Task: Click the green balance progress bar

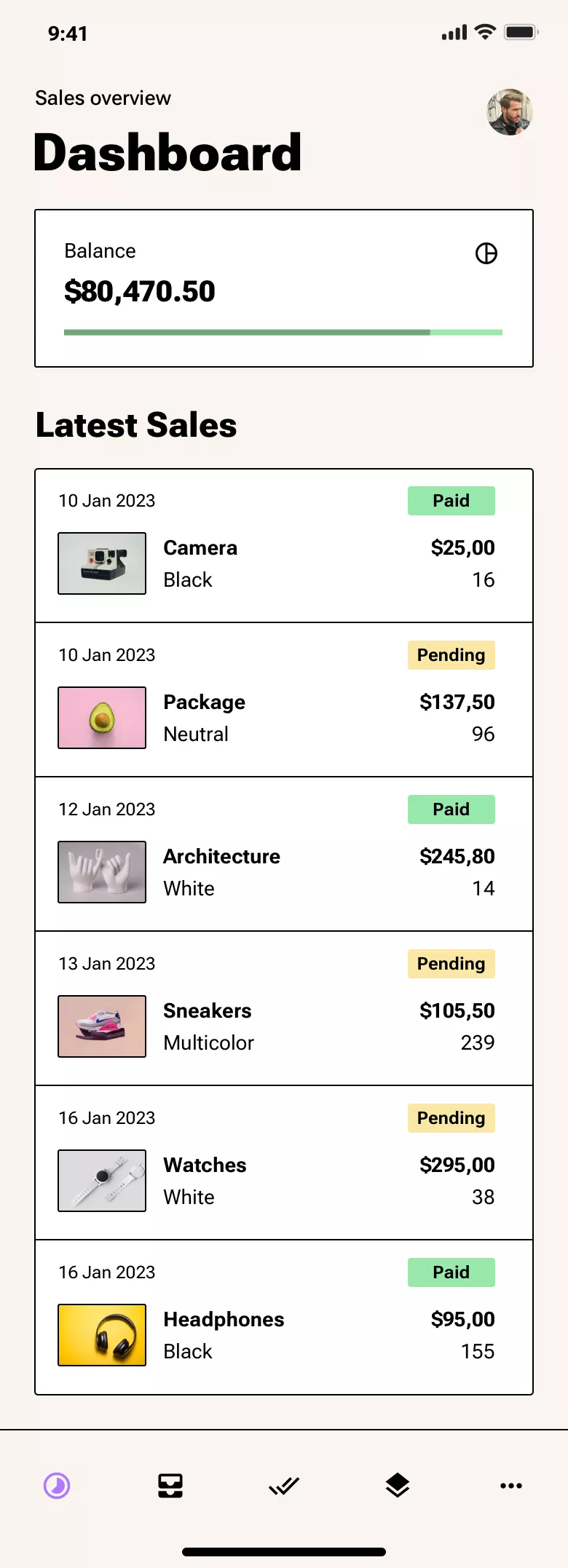Action: (x=284, y=332)
